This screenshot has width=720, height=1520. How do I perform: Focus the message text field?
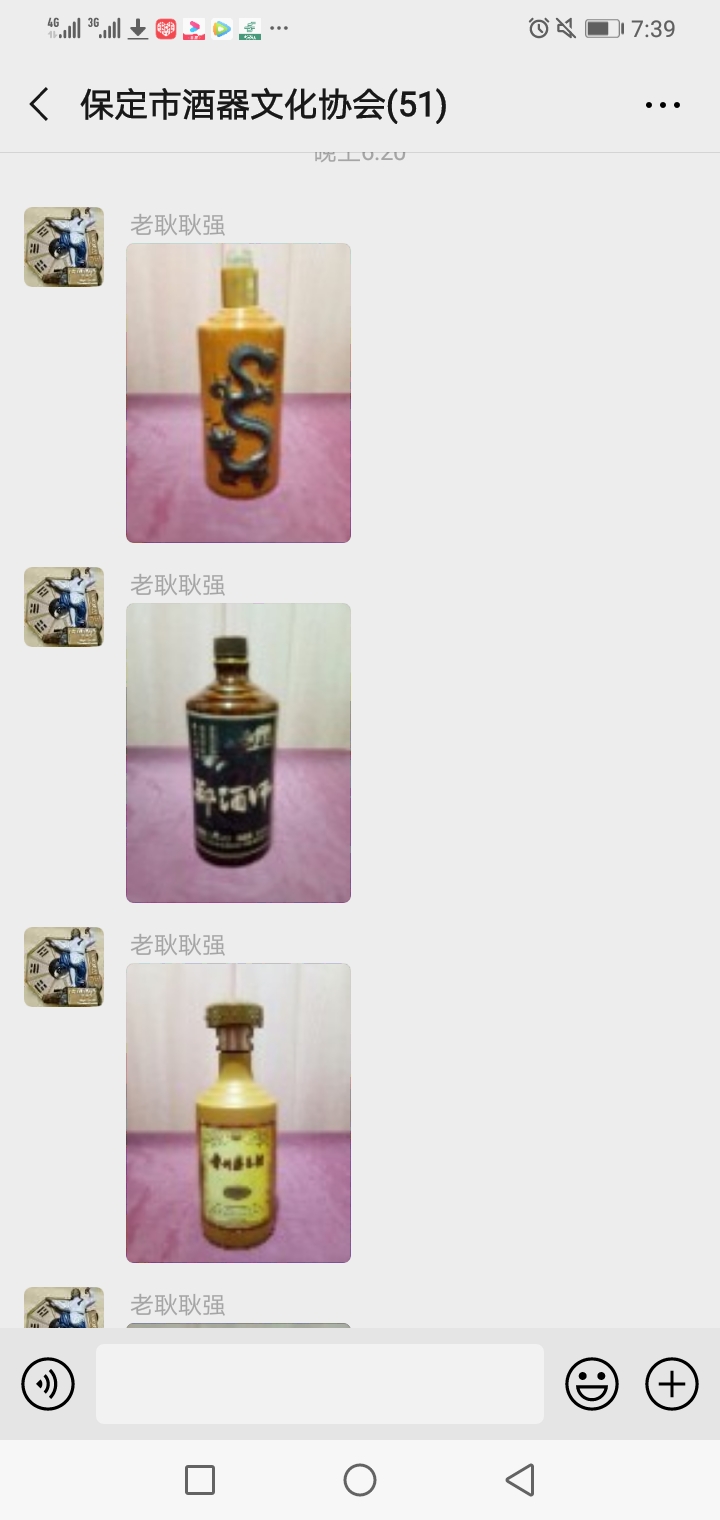coord(320,1384)
